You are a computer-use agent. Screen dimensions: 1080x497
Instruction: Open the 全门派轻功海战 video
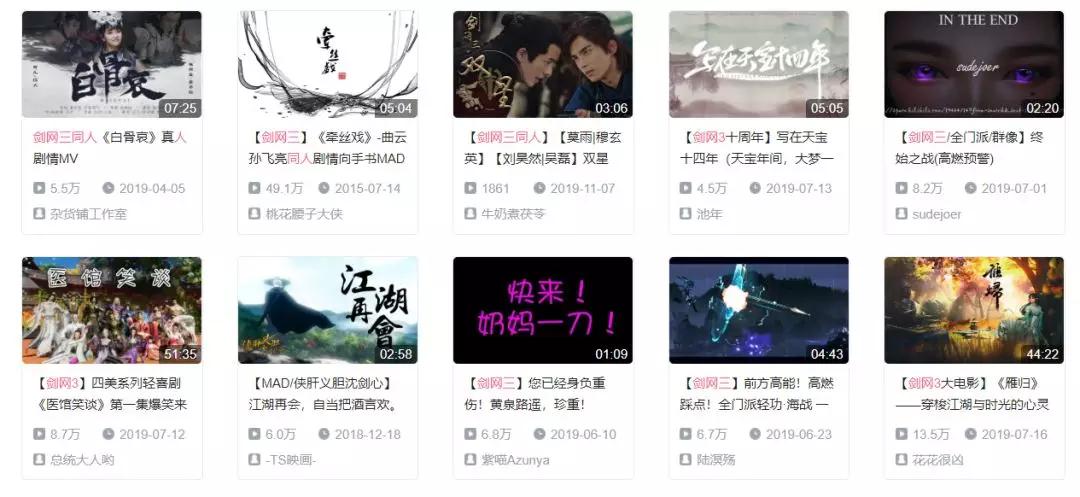click(758, 311)
